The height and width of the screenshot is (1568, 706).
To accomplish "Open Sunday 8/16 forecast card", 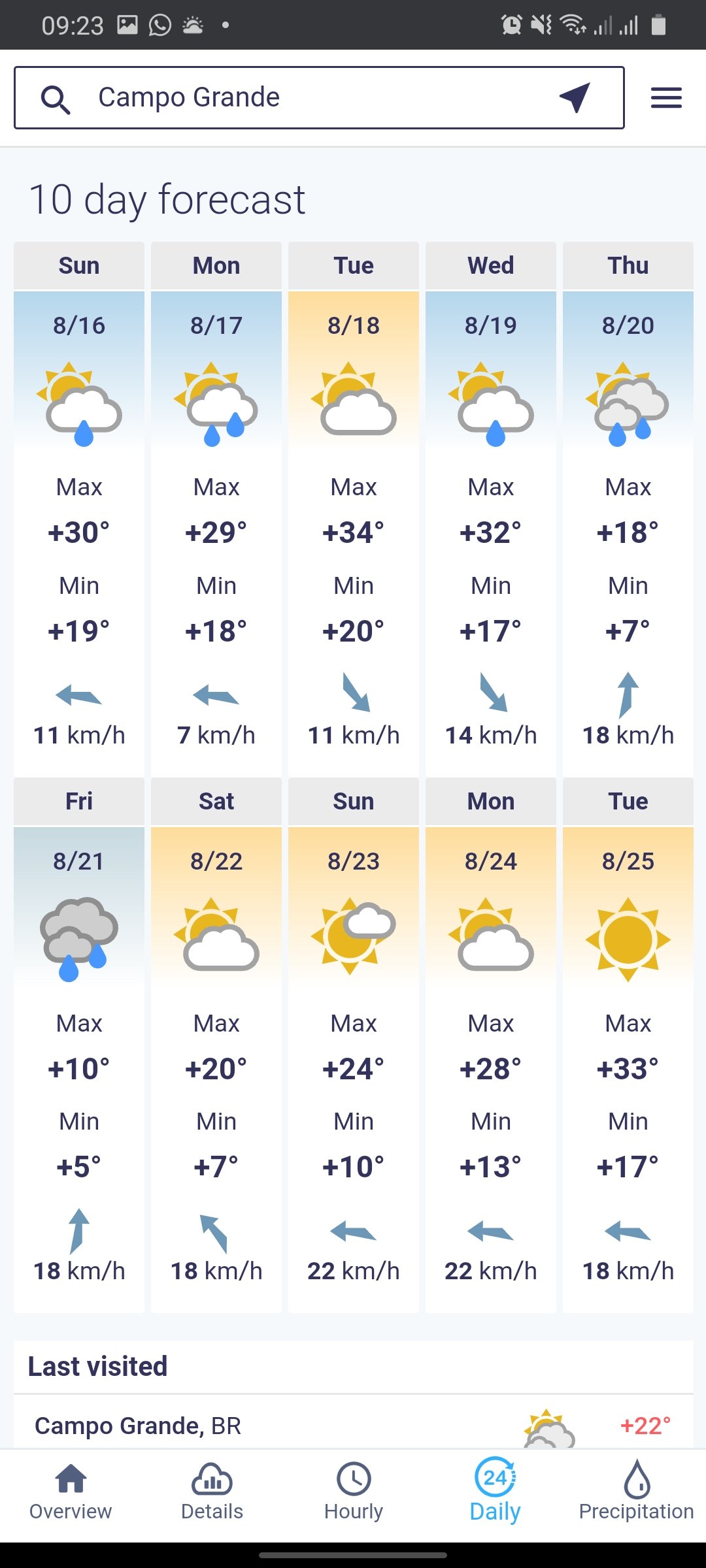I will (79, 509).
